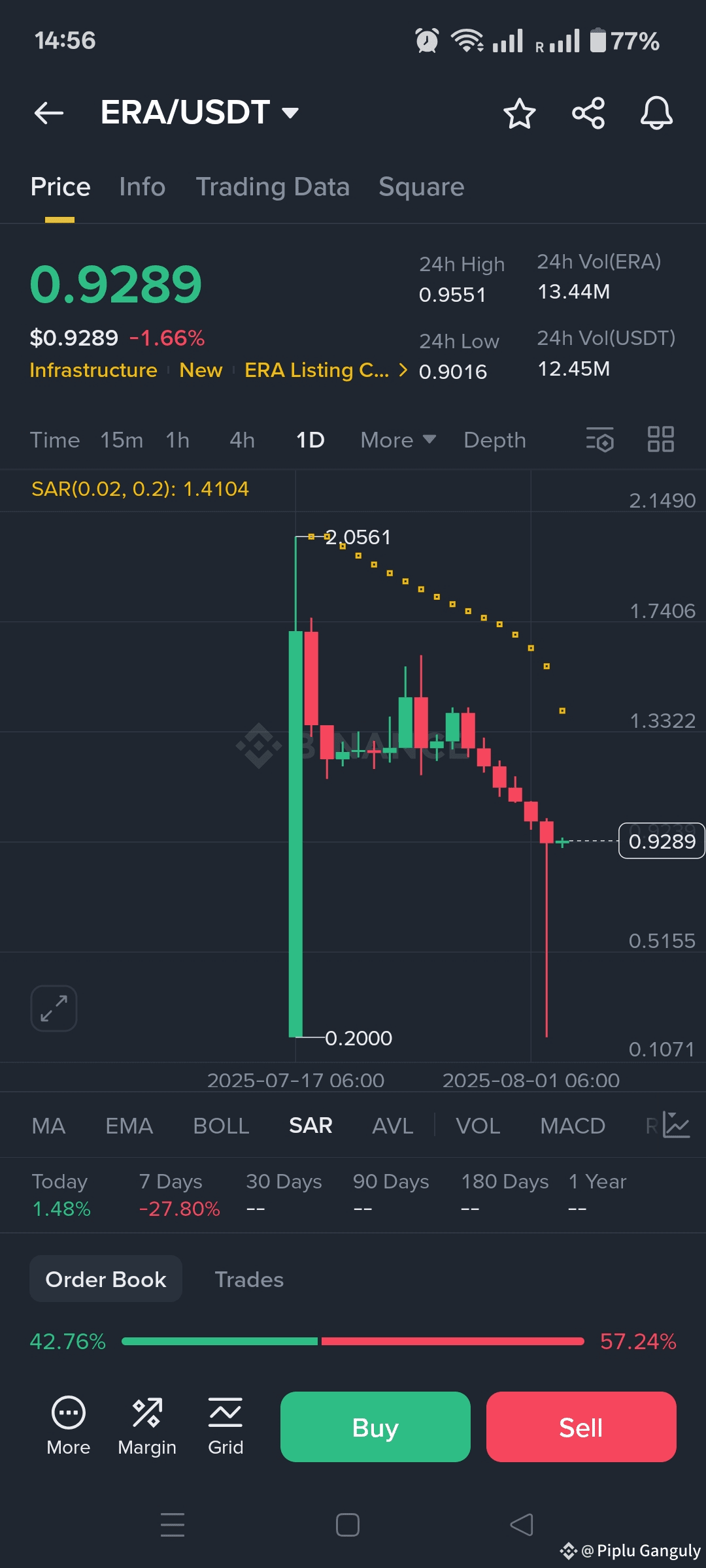This screenshot has width=706, height=1568.
Task: Open chart settings icon
Action: tap(600, 440)
